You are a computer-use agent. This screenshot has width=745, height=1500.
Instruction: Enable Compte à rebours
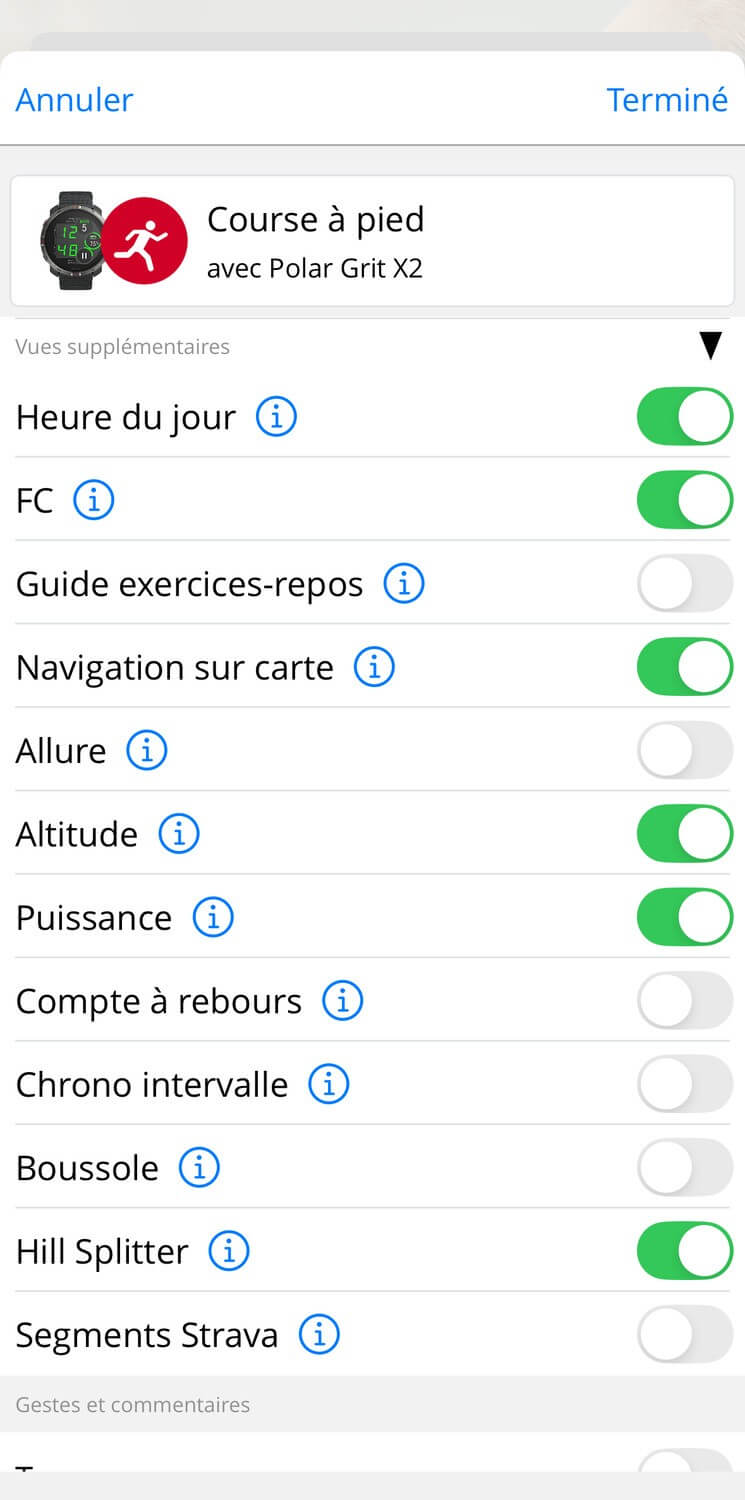pyautogui.click(x=685, y=1000)
